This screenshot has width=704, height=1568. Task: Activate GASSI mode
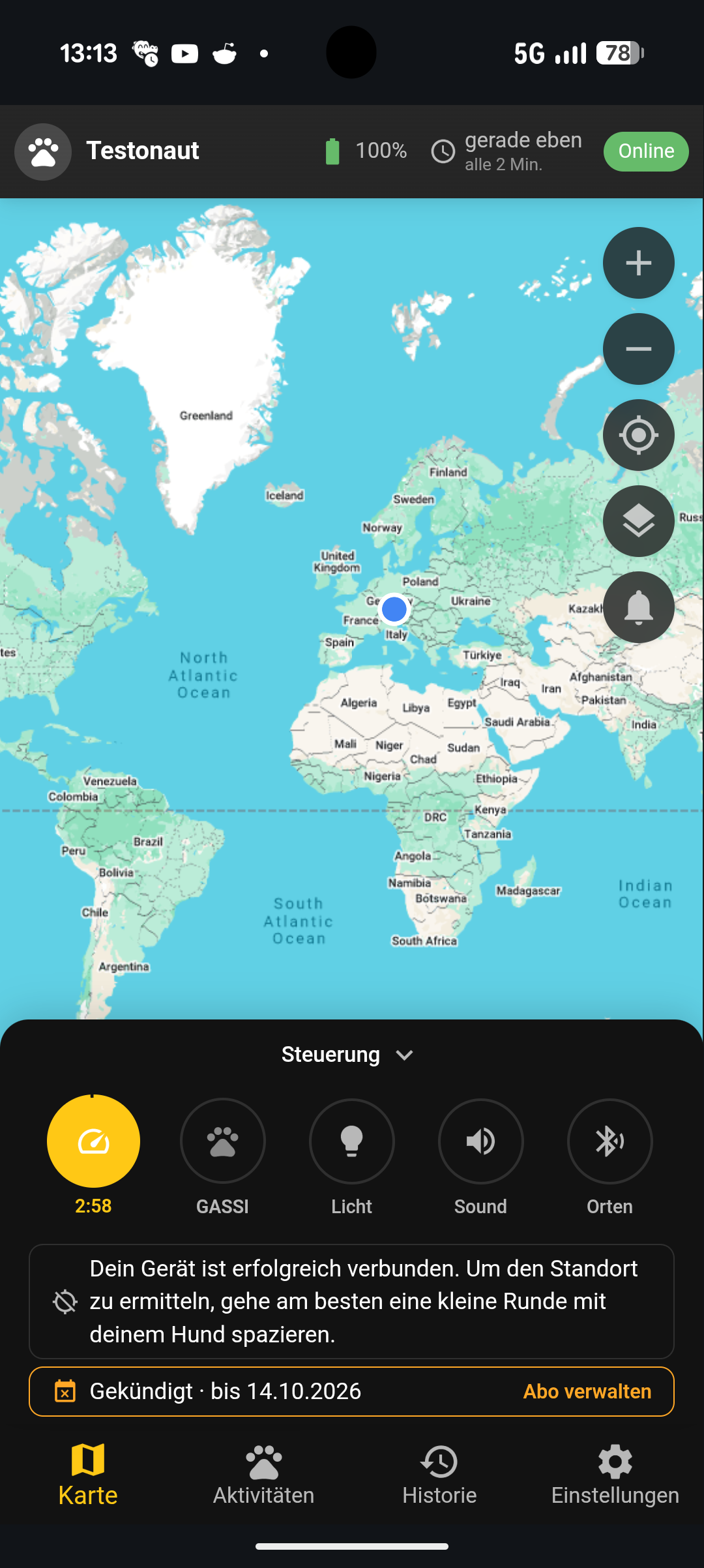pos(222,1141)
